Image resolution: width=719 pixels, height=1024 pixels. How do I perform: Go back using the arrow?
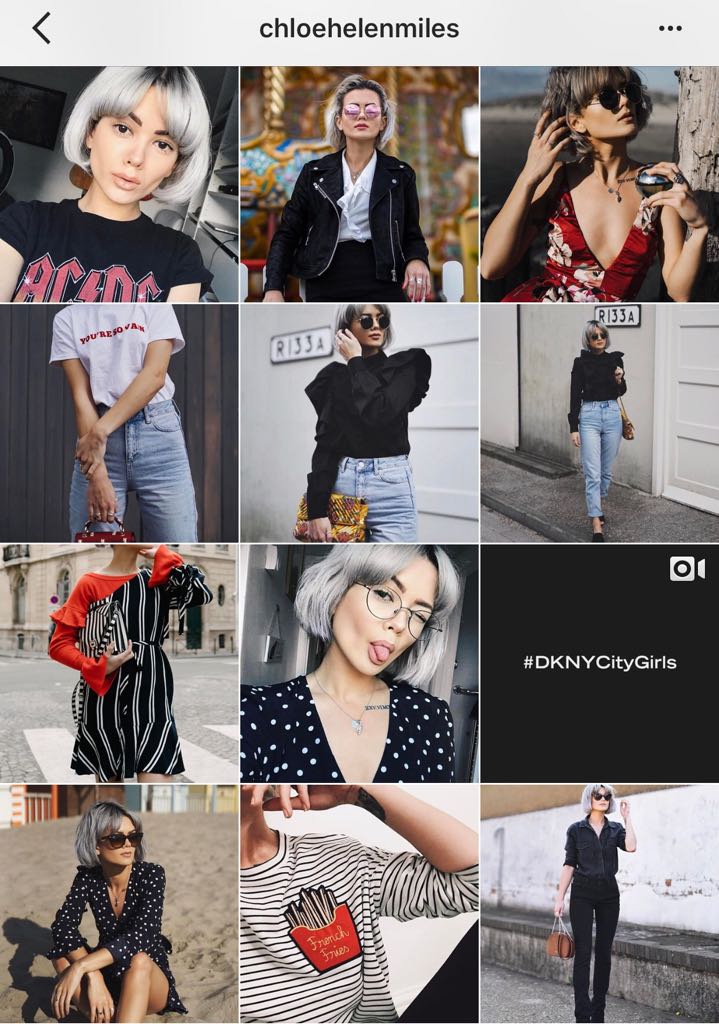[41, 29]
